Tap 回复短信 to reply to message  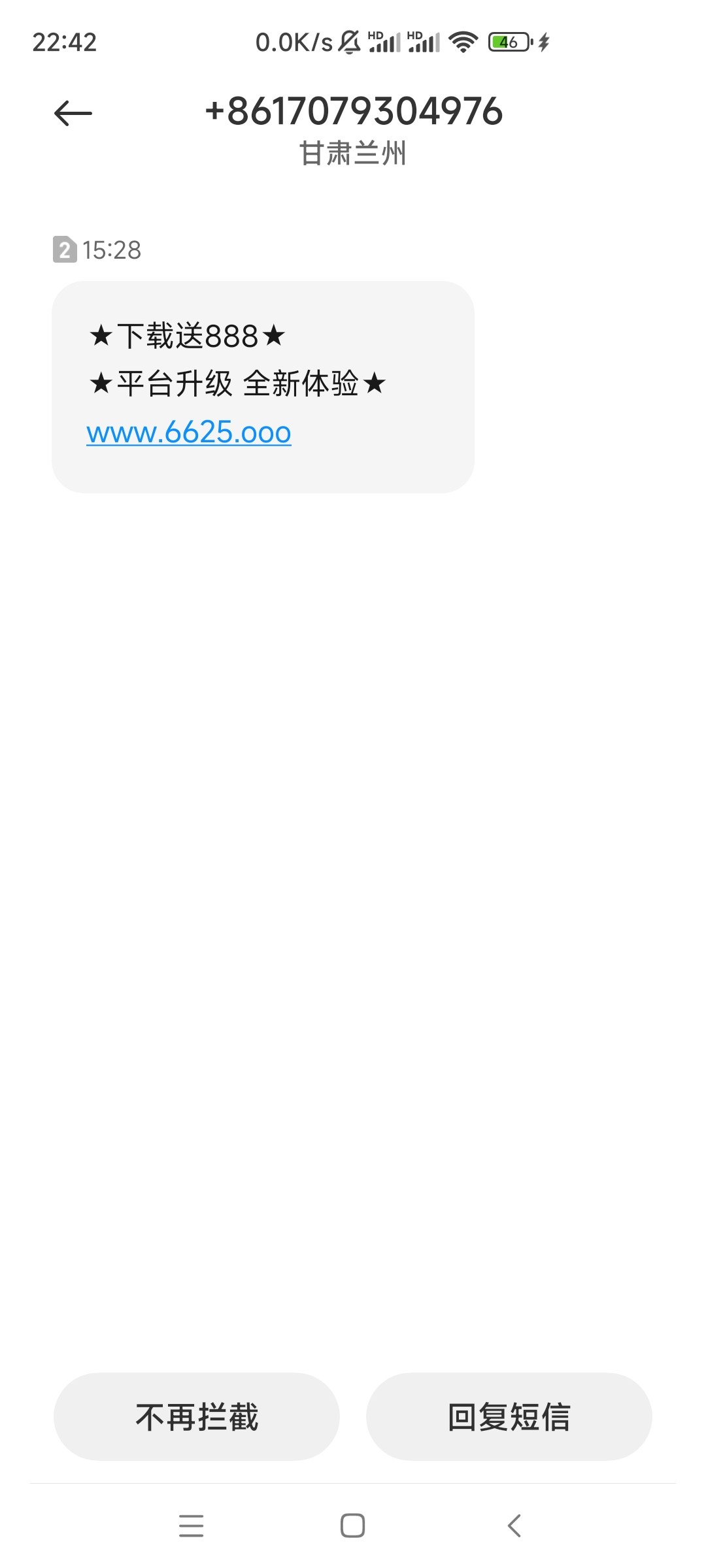click(x=509, y=1416)
